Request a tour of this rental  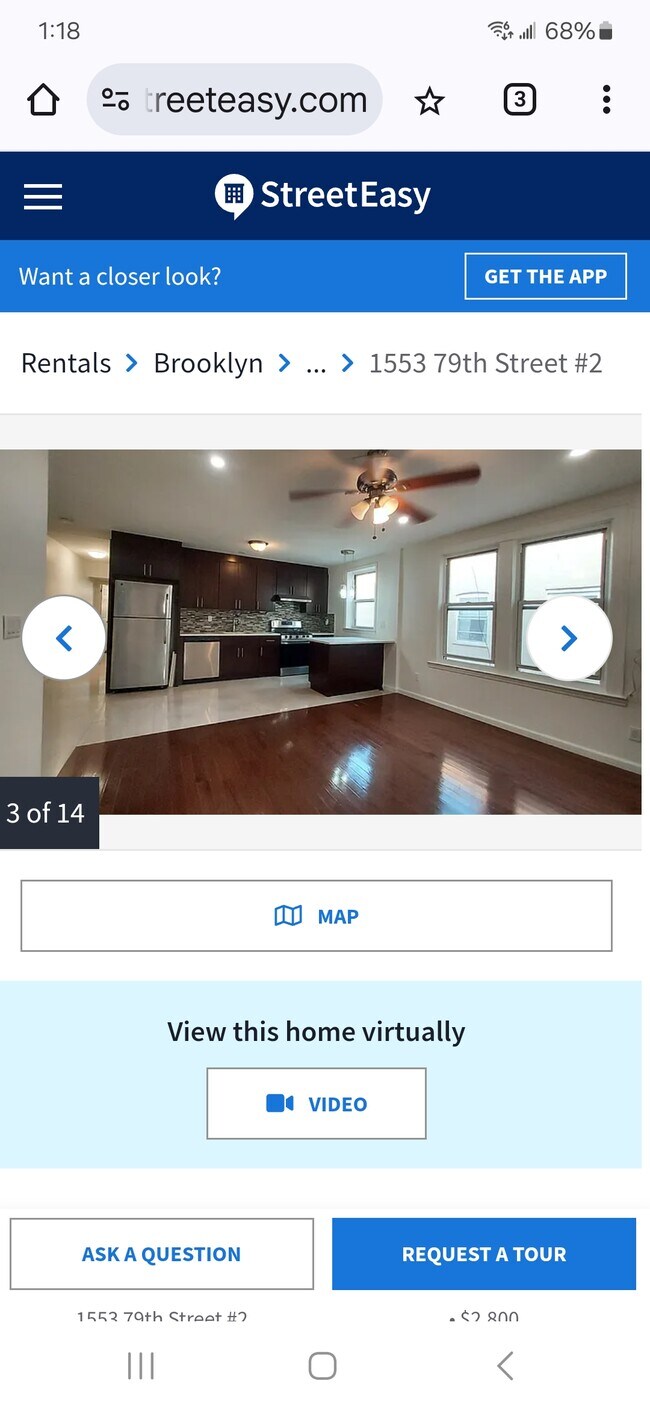click(x=484, y=1254)
